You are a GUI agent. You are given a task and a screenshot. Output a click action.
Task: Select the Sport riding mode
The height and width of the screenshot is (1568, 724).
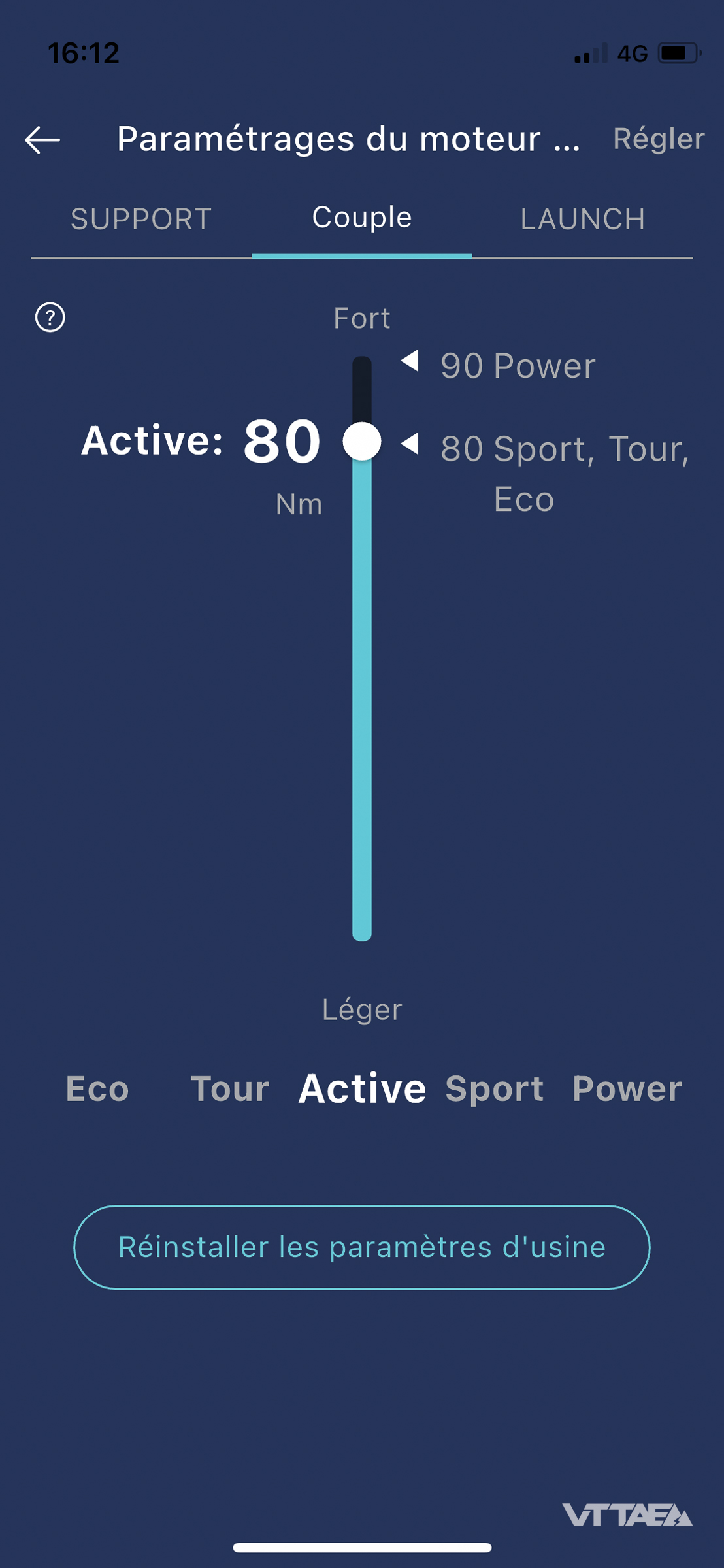[495, 1088]
